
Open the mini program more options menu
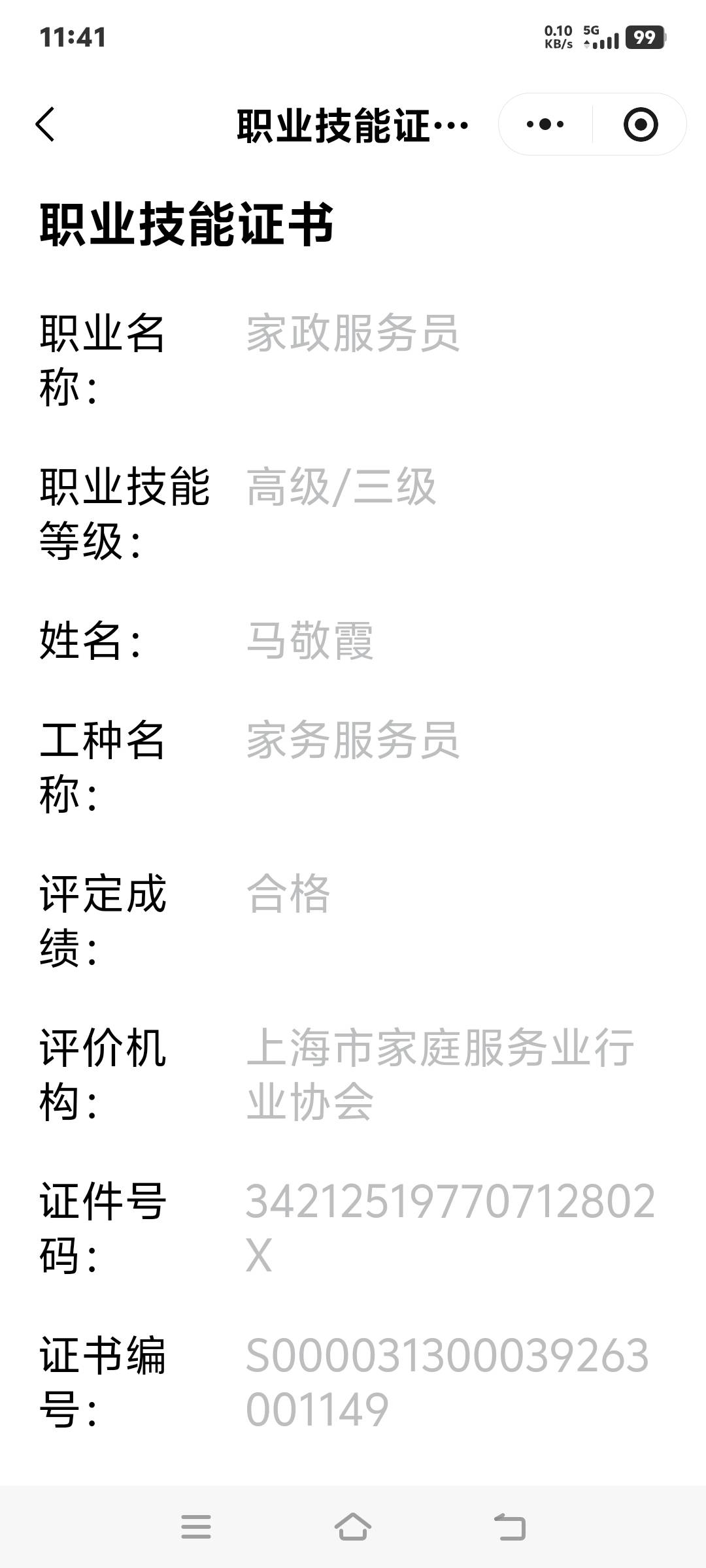point(545,124)
